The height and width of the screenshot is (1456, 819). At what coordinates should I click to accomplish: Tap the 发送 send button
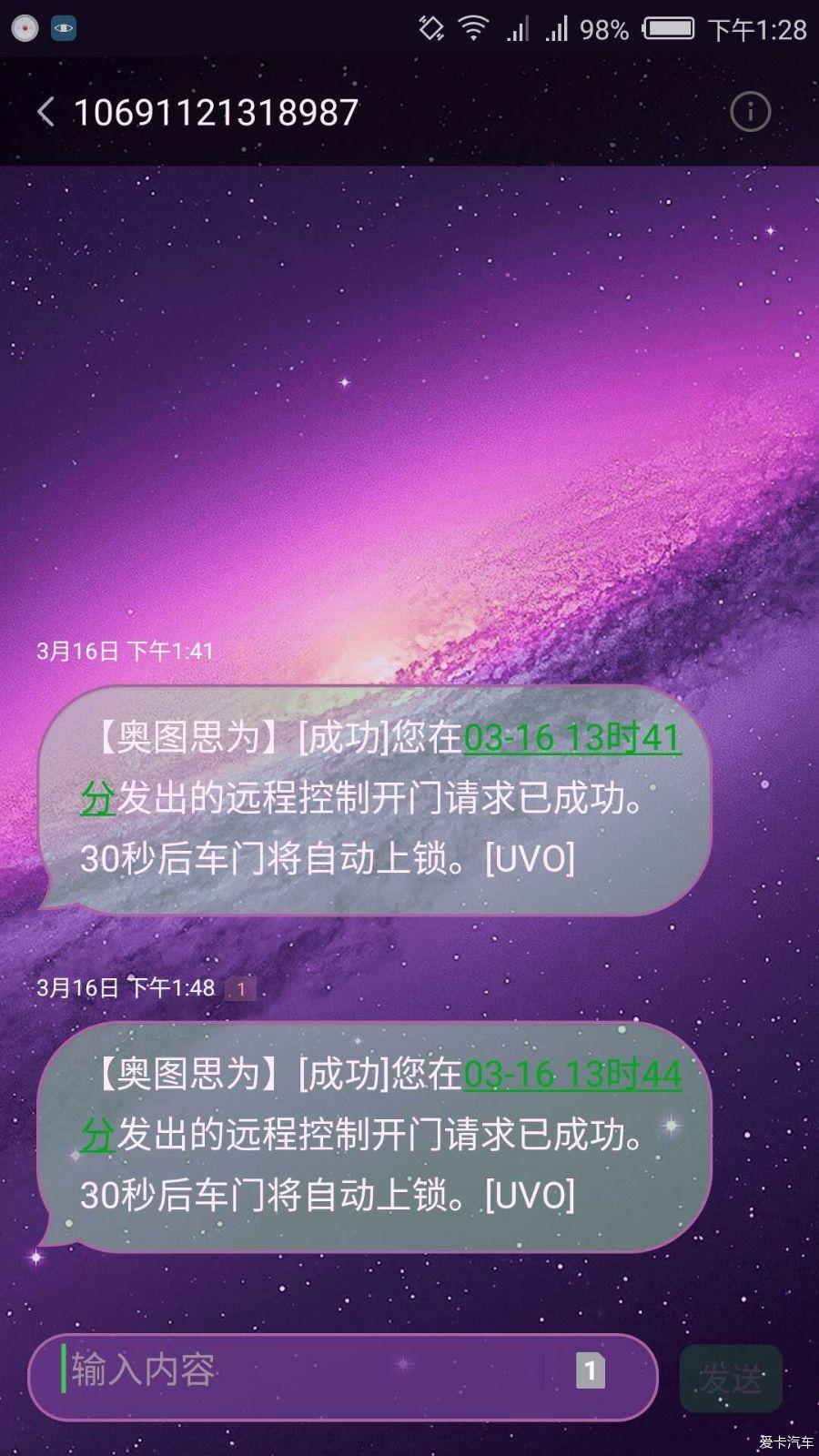[x=731, y=1378]
